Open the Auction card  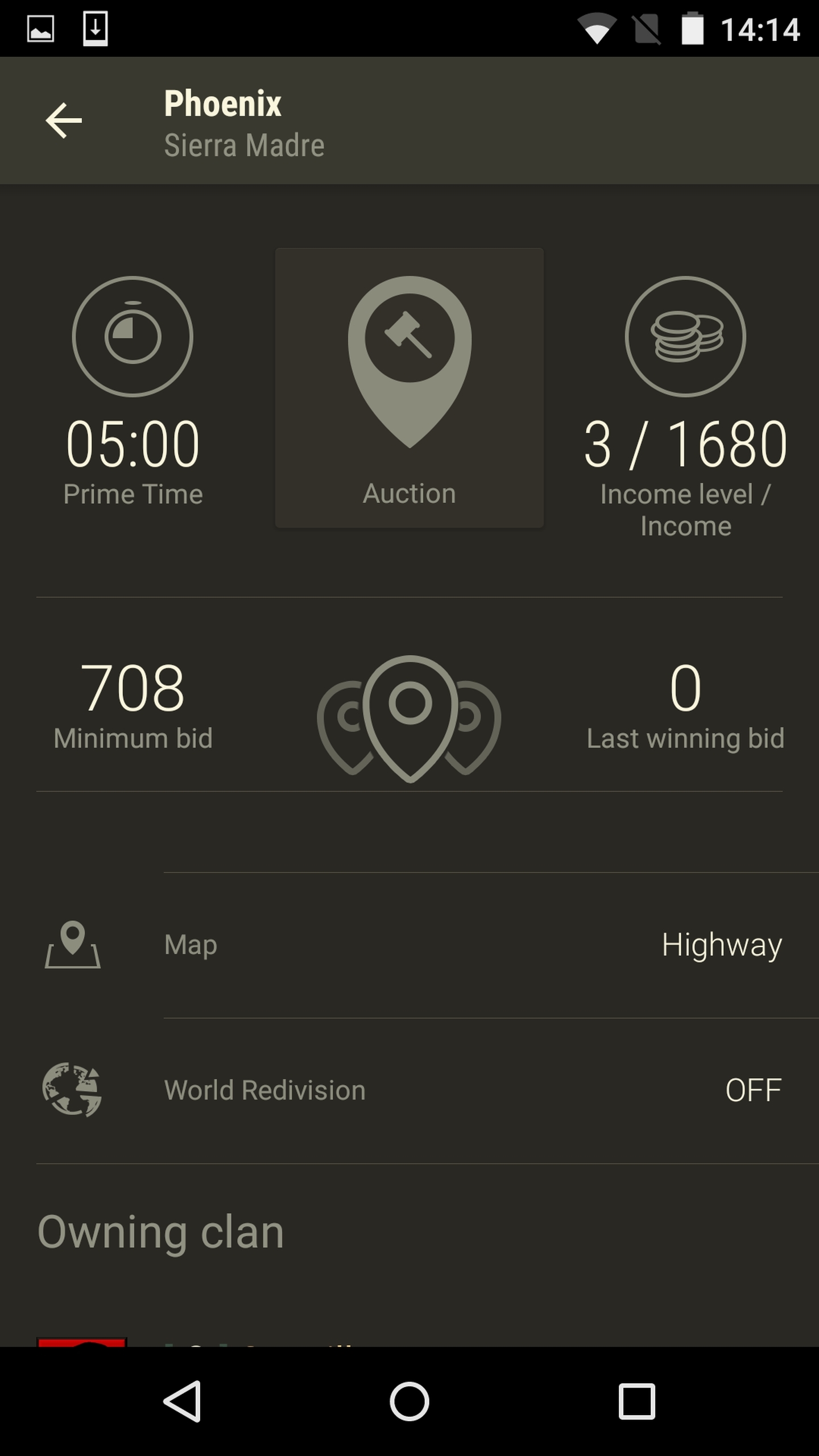409,388
